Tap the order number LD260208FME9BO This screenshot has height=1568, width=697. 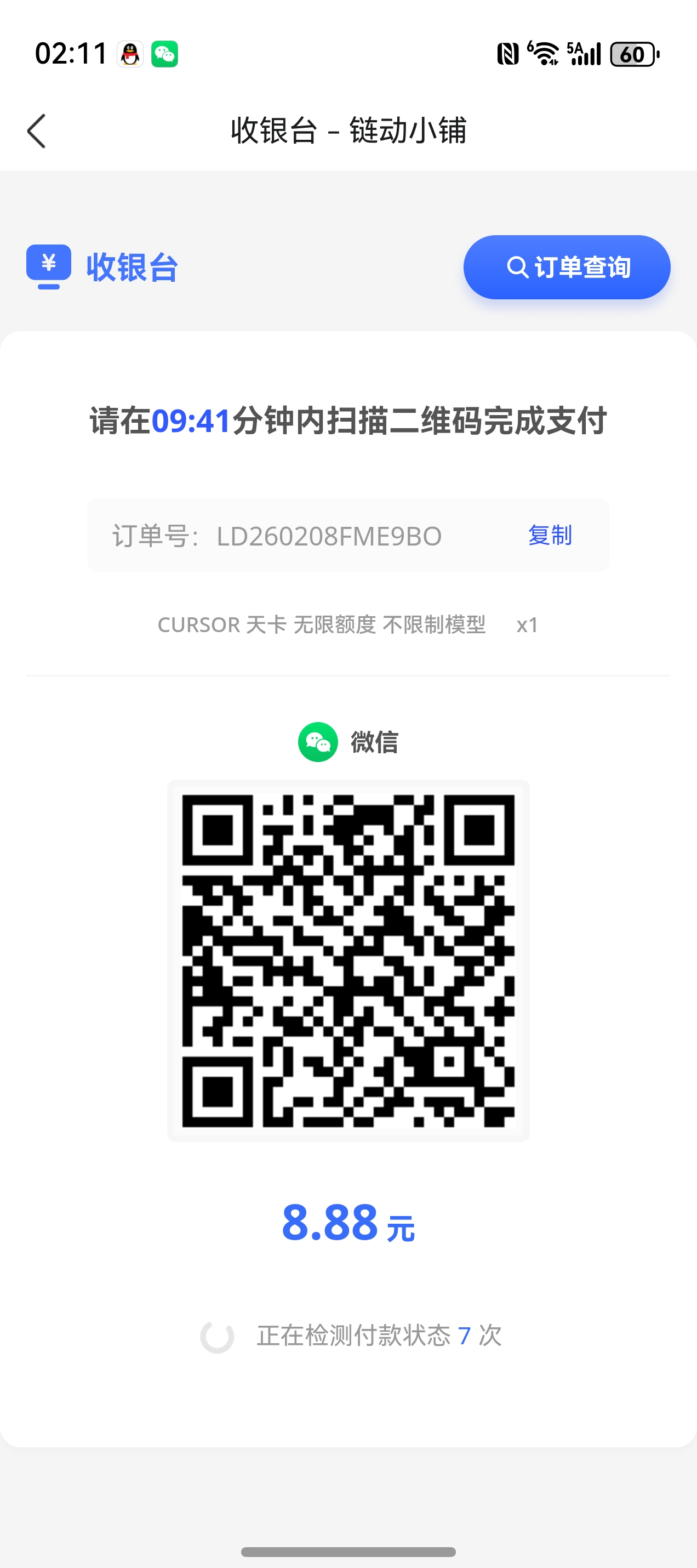click(x=329, y=536)
